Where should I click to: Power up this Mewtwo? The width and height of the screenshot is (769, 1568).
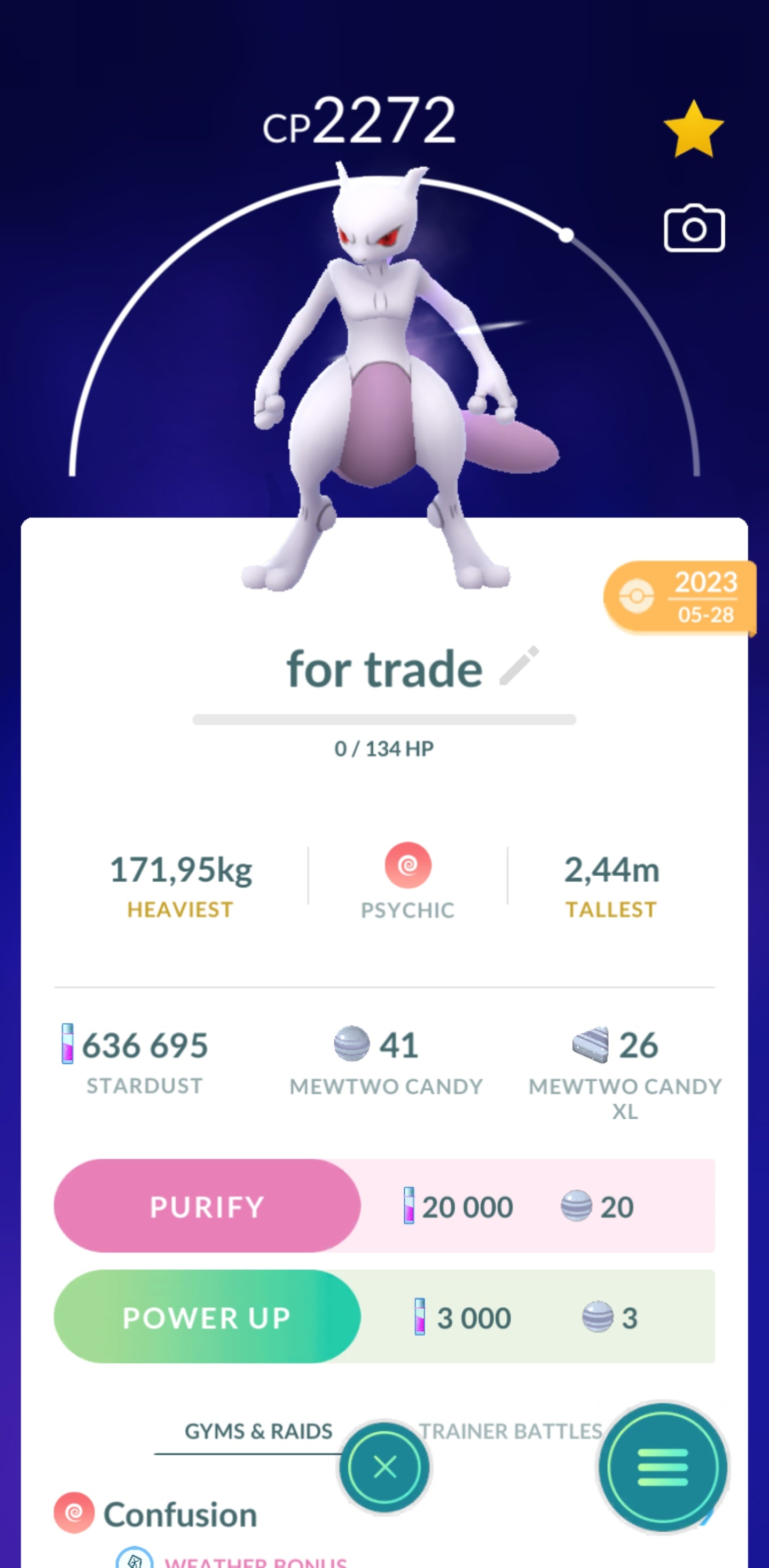point(207,1317)
